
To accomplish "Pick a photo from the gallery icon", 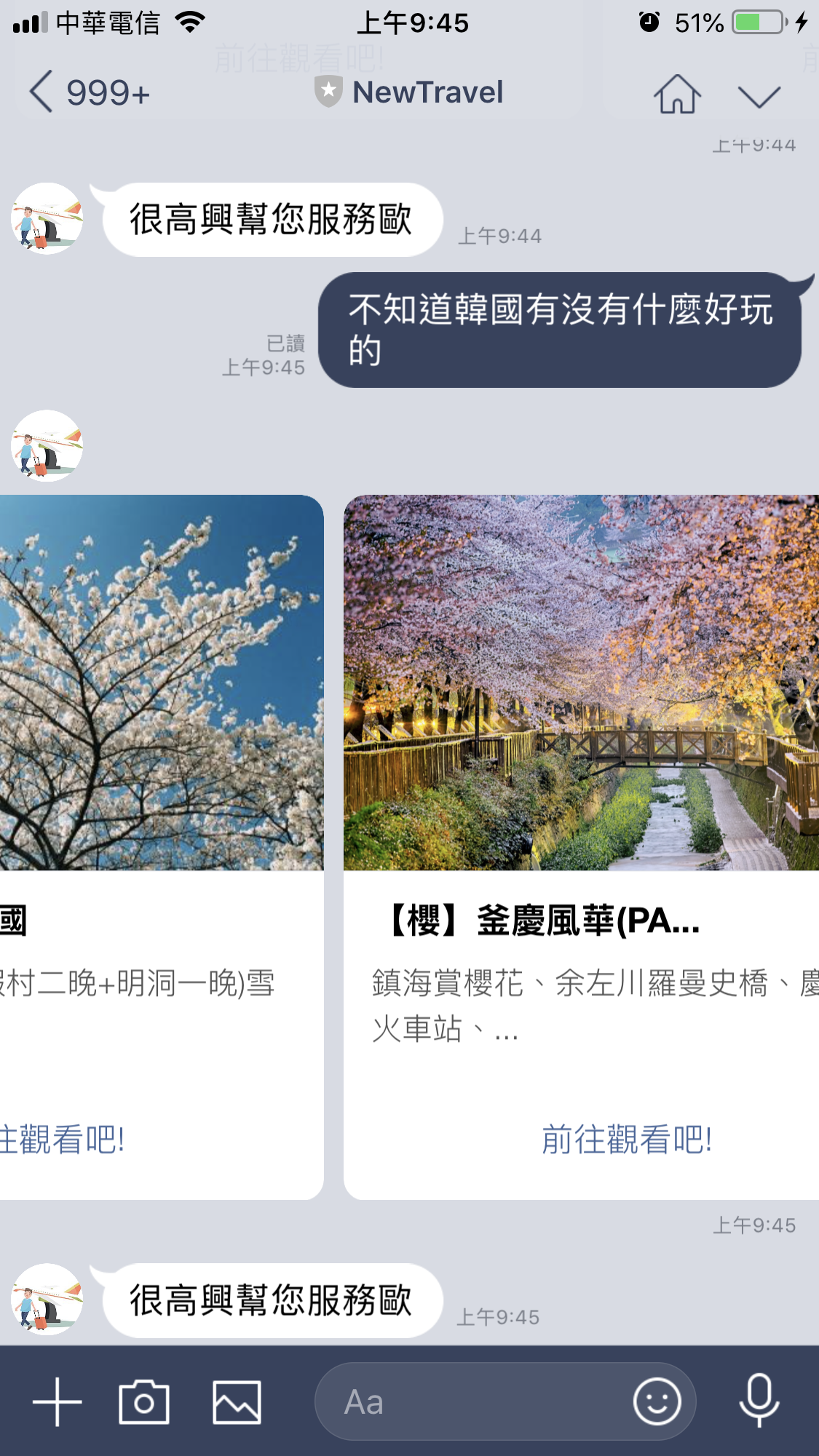I will (237, 1401).
